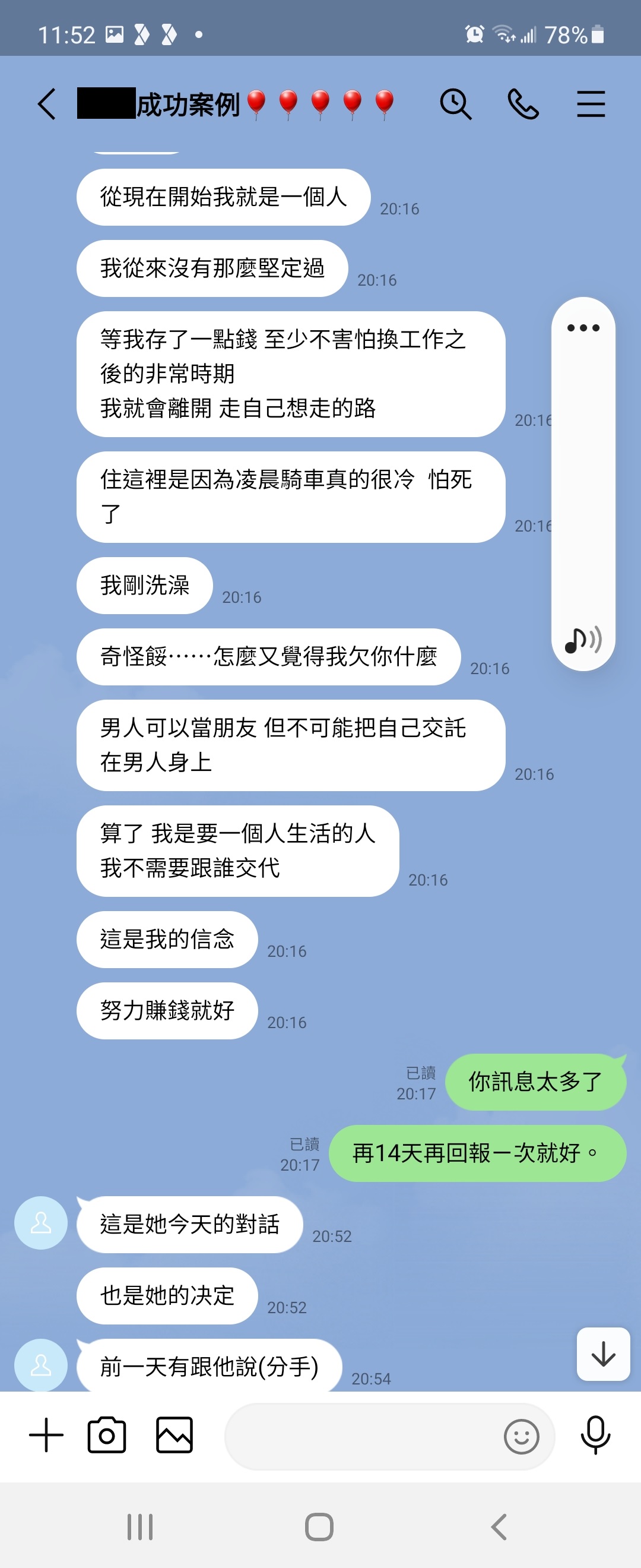Tap the media sound icon on the volume panel
The width and height of the screenshot is (641, 1568).
(x=583, y=640)
